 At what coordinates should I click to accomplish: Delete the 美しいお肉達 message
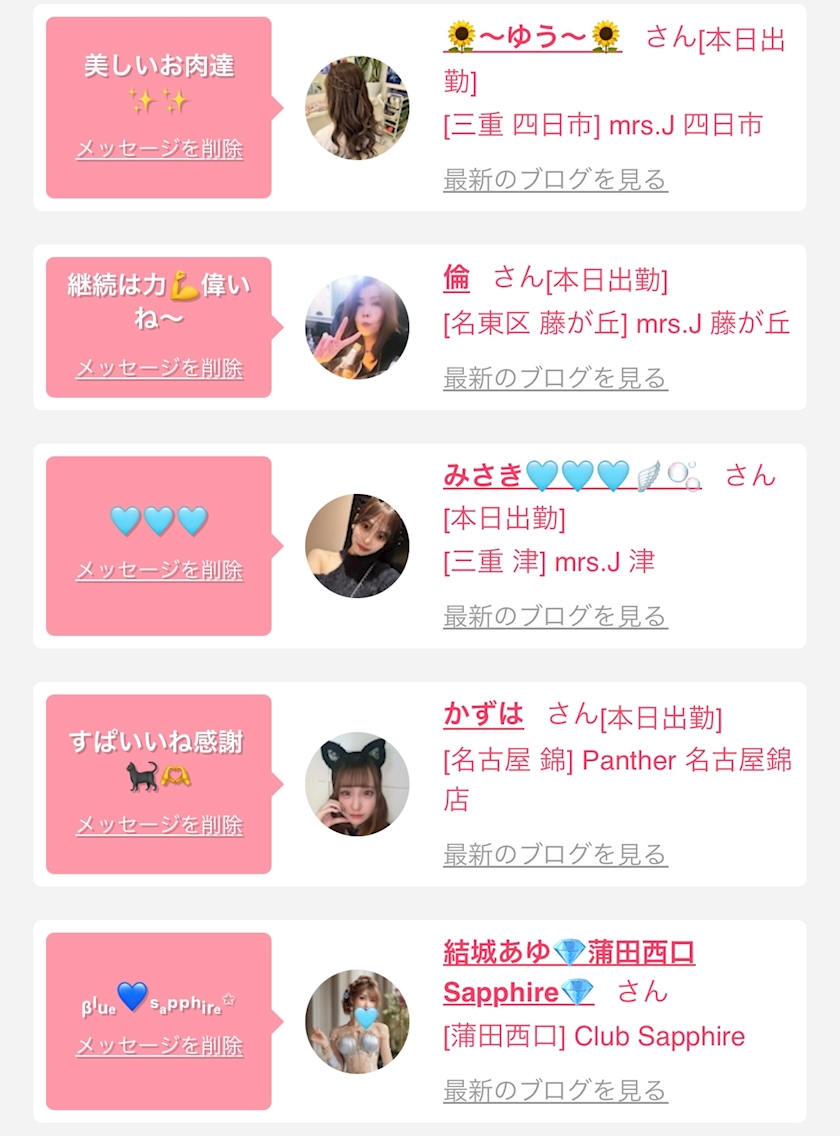159,150
